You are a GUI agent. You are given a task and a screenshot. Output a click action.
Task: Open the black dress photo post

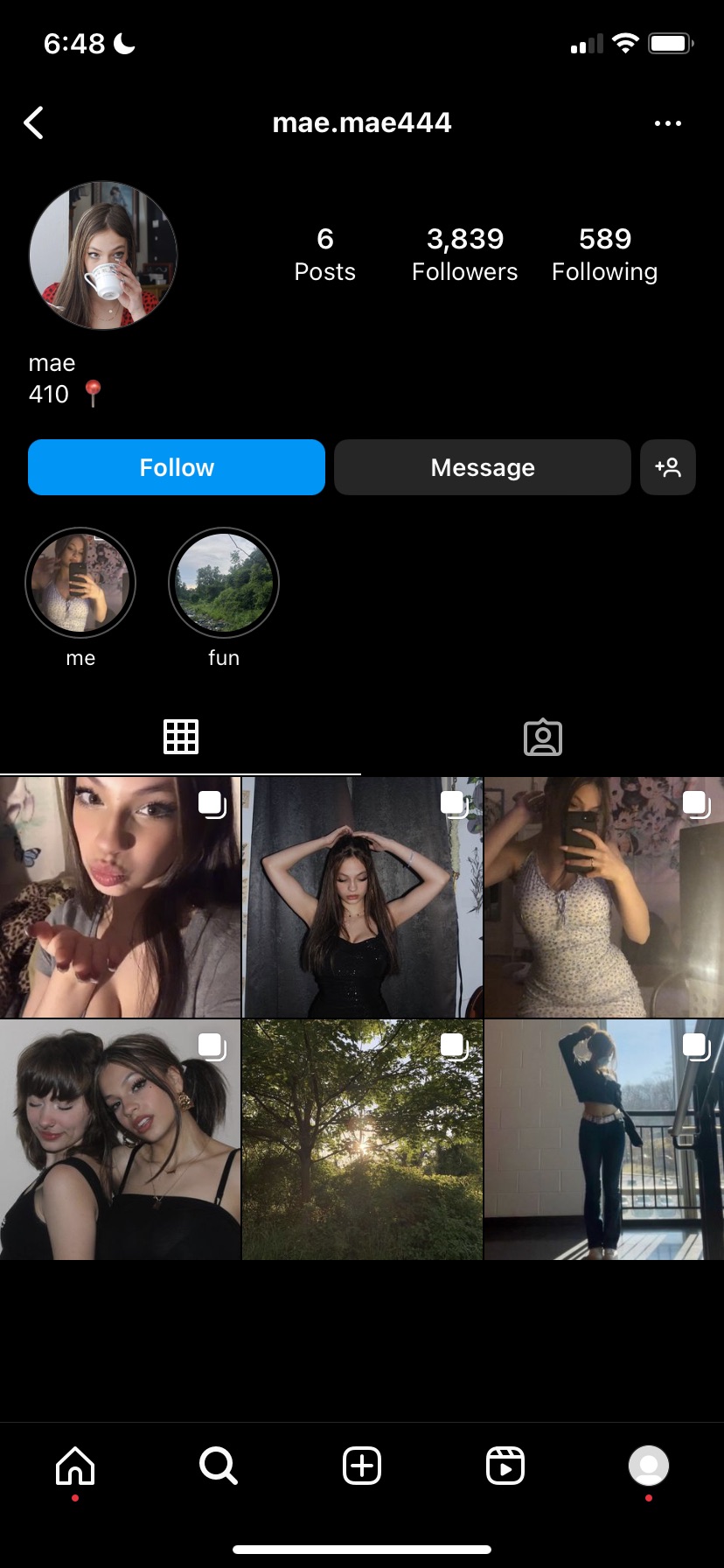pyautogui.click(x=362, y=897)
